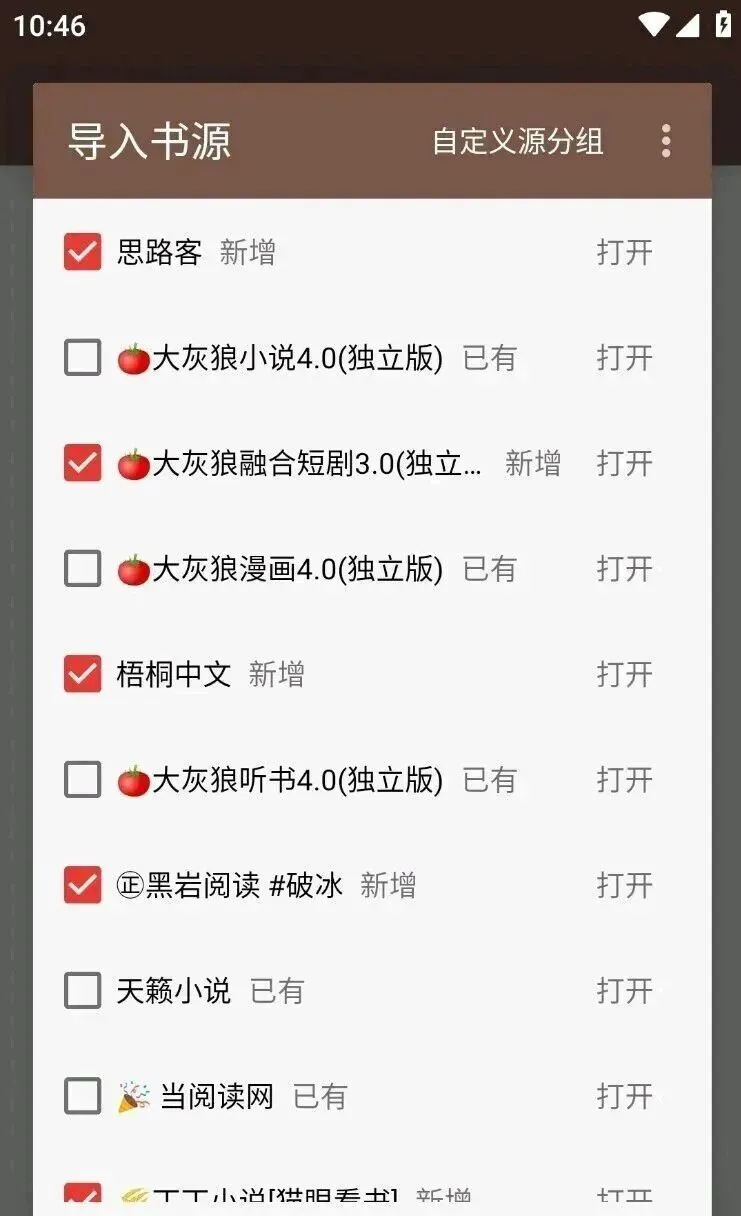The width and height of the screenshot is (741, 1216).
Task: Tap 打开 for 大灰狼小说4.0(独立版)
Action: pyautogui.click(x=625, y=357)
